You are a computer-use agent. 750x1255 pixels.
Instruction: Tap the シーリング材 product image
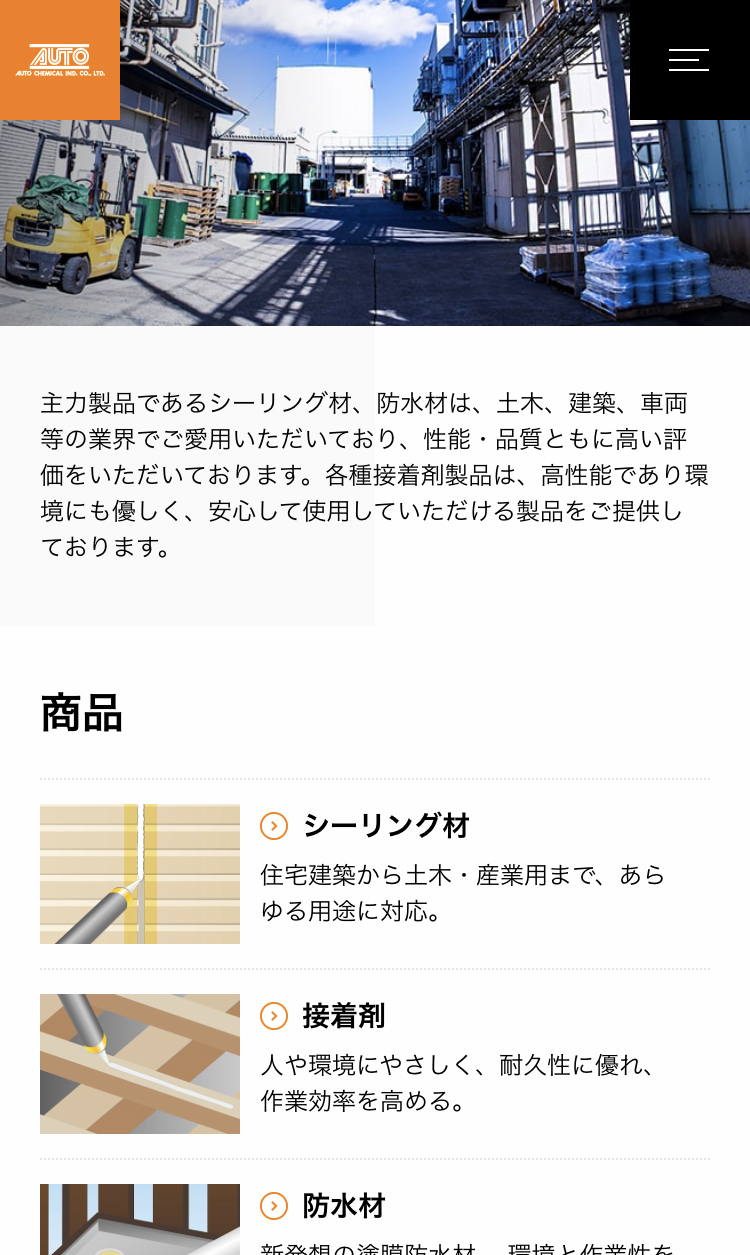(x=140, y=874)
